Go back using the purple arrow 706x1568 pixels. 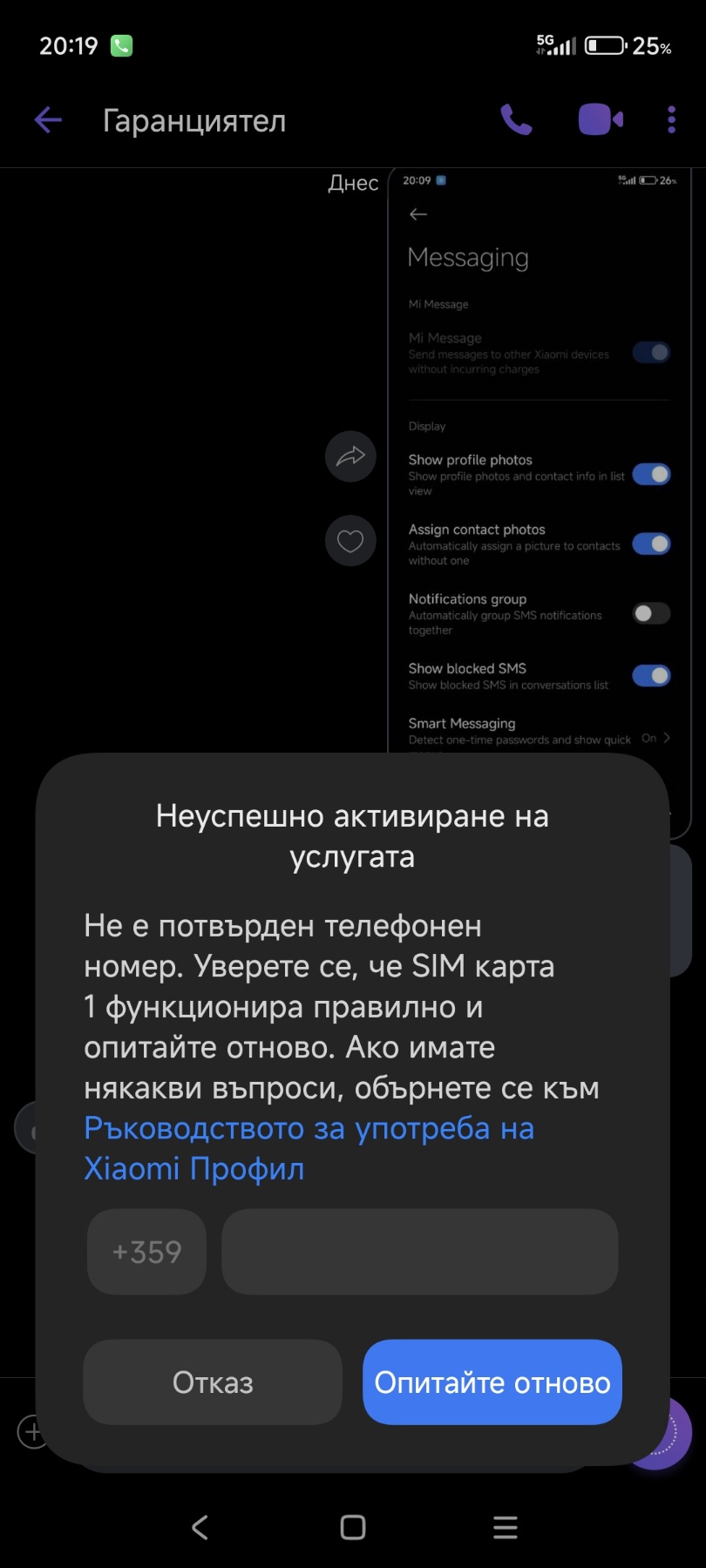(48, 120)
